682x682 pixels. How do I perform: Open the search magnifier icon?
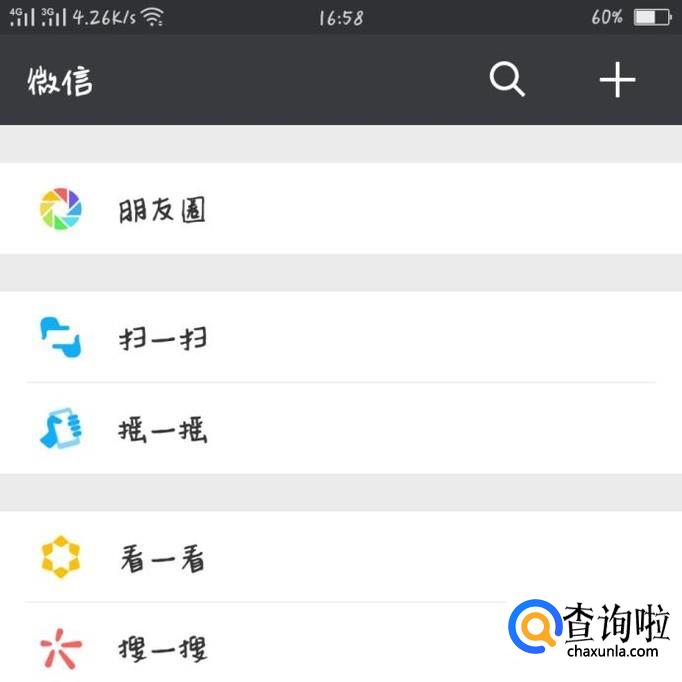tap(507, 79)
